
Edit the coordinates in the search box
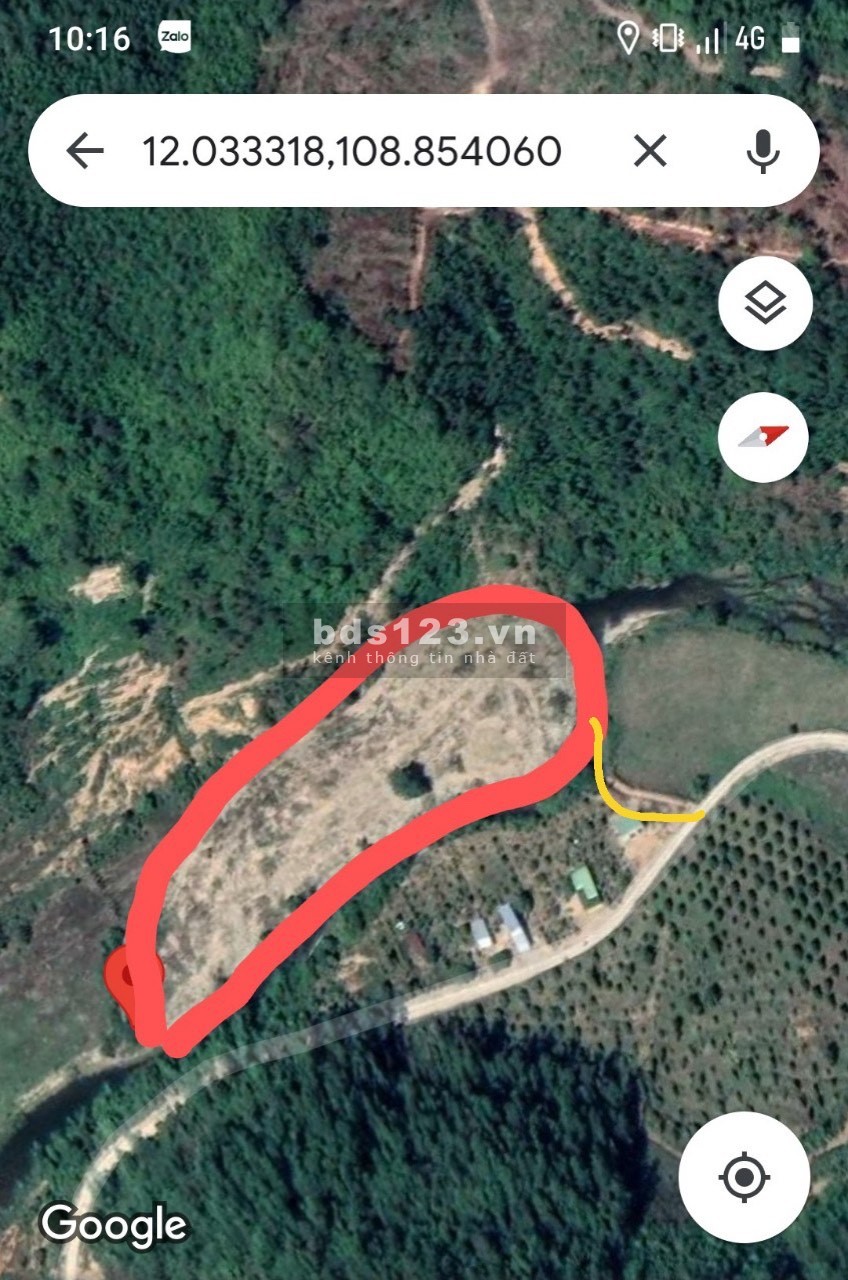coord(351,152)
